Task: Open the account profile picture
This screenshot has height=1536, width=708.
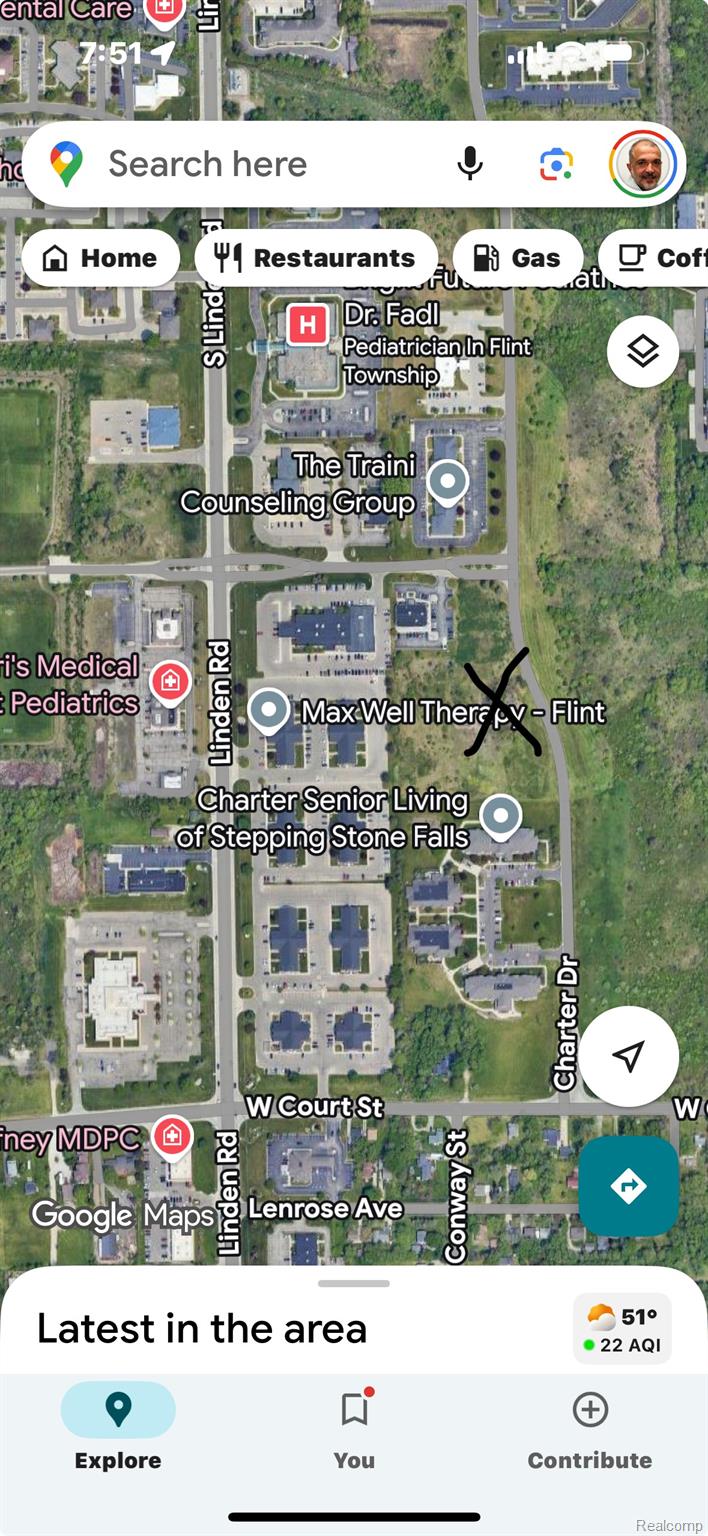Action: tap(643, 164)
